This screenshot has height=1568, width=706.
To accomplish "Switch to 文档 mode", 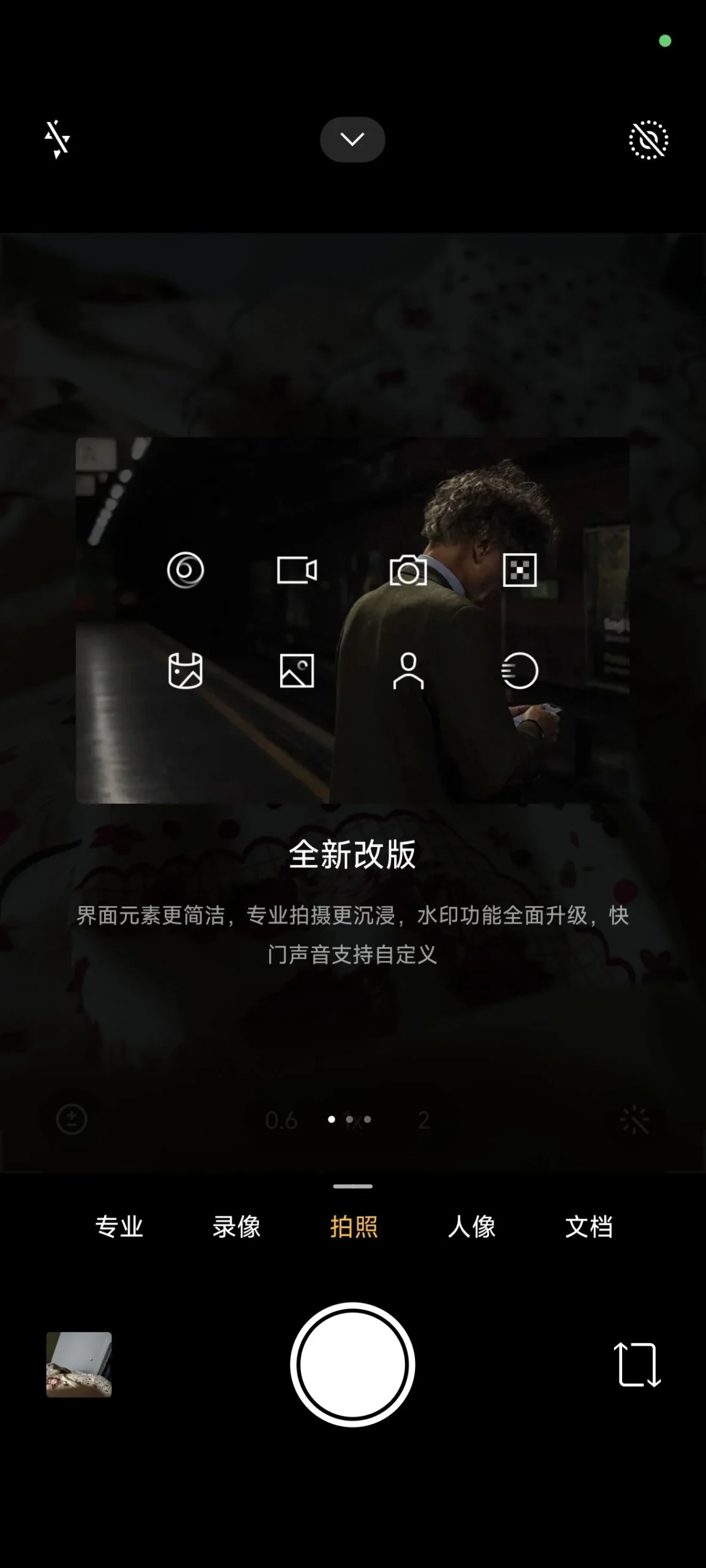I will point(589,1227).
